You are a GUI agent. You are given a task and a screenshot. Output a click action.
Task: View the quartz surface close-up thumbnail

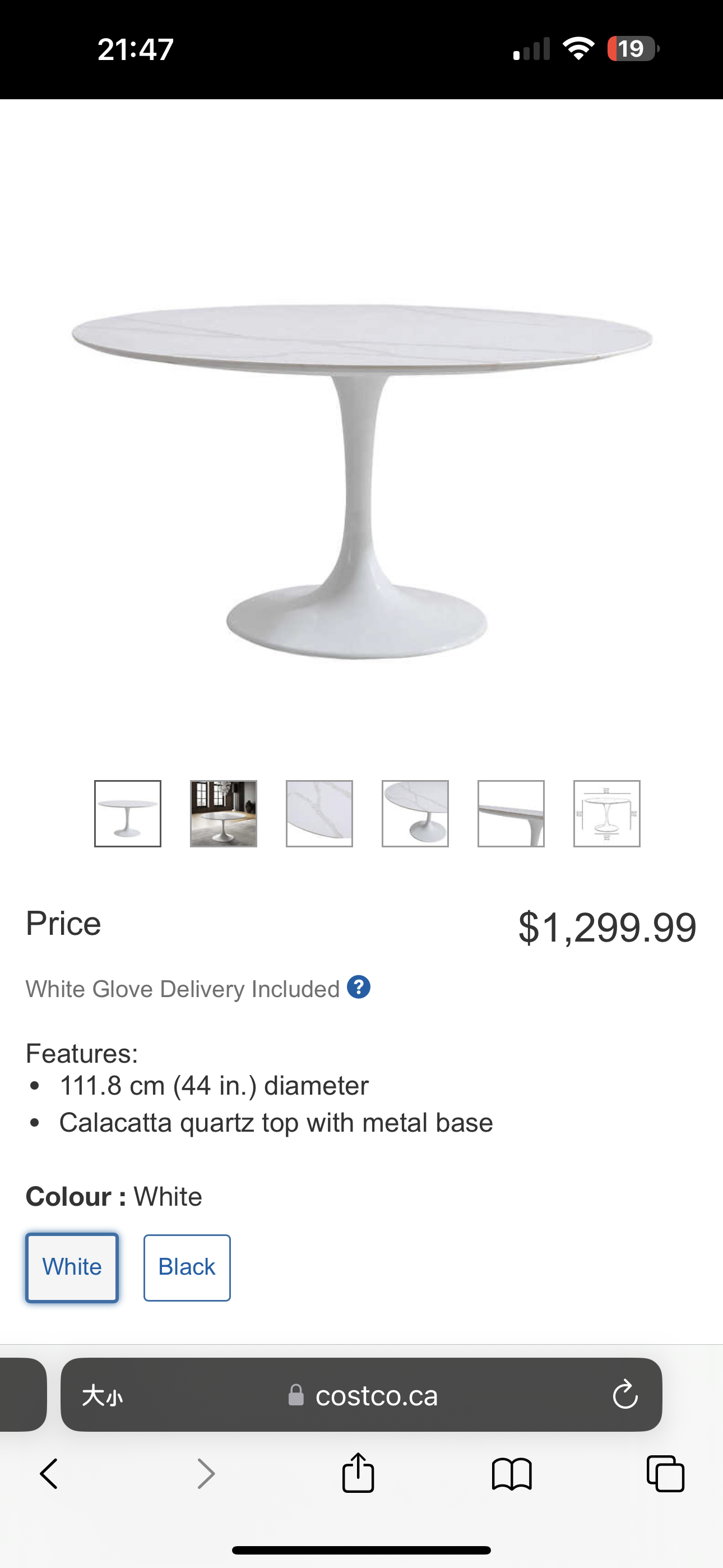pos(319,813)
